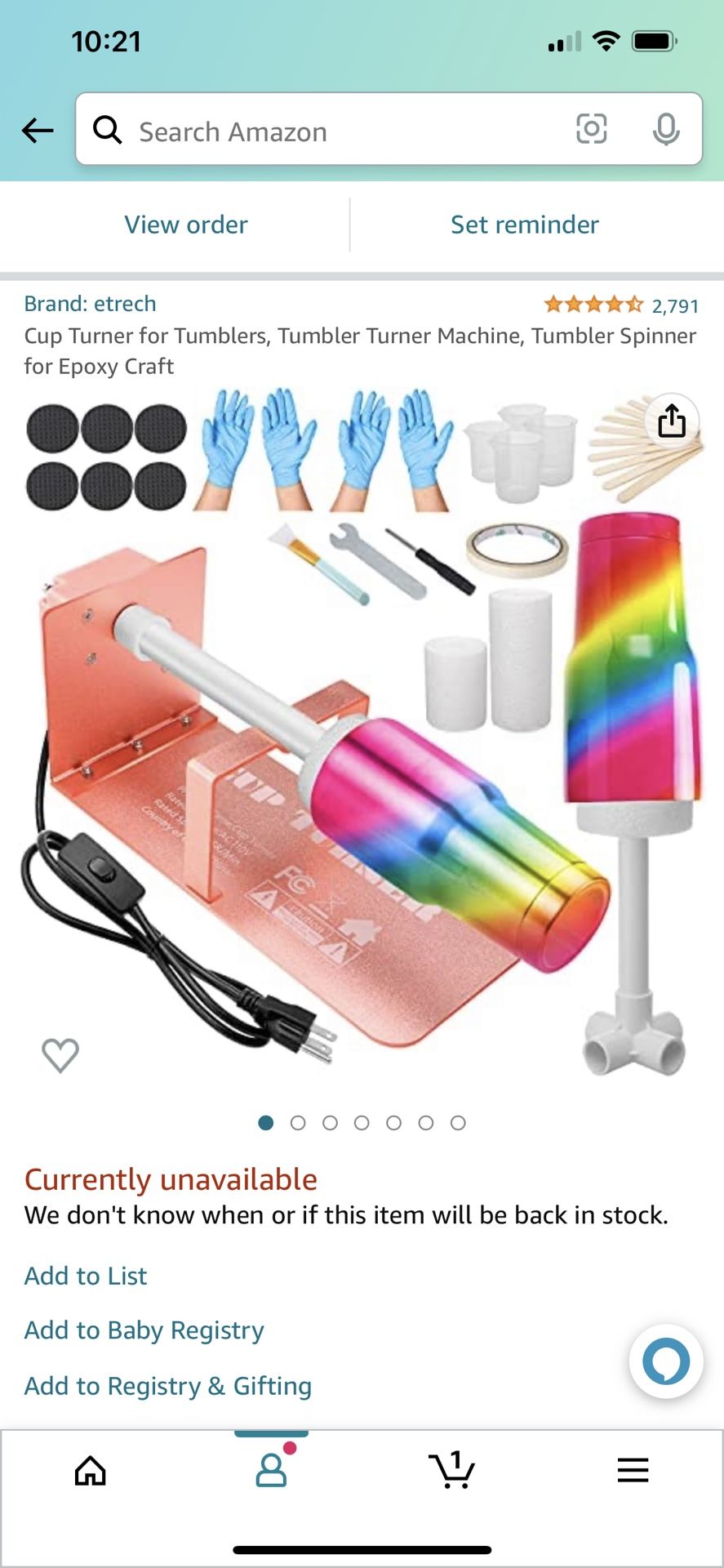Share this product
Viewport: 724px width, 1568px height.
671,421
